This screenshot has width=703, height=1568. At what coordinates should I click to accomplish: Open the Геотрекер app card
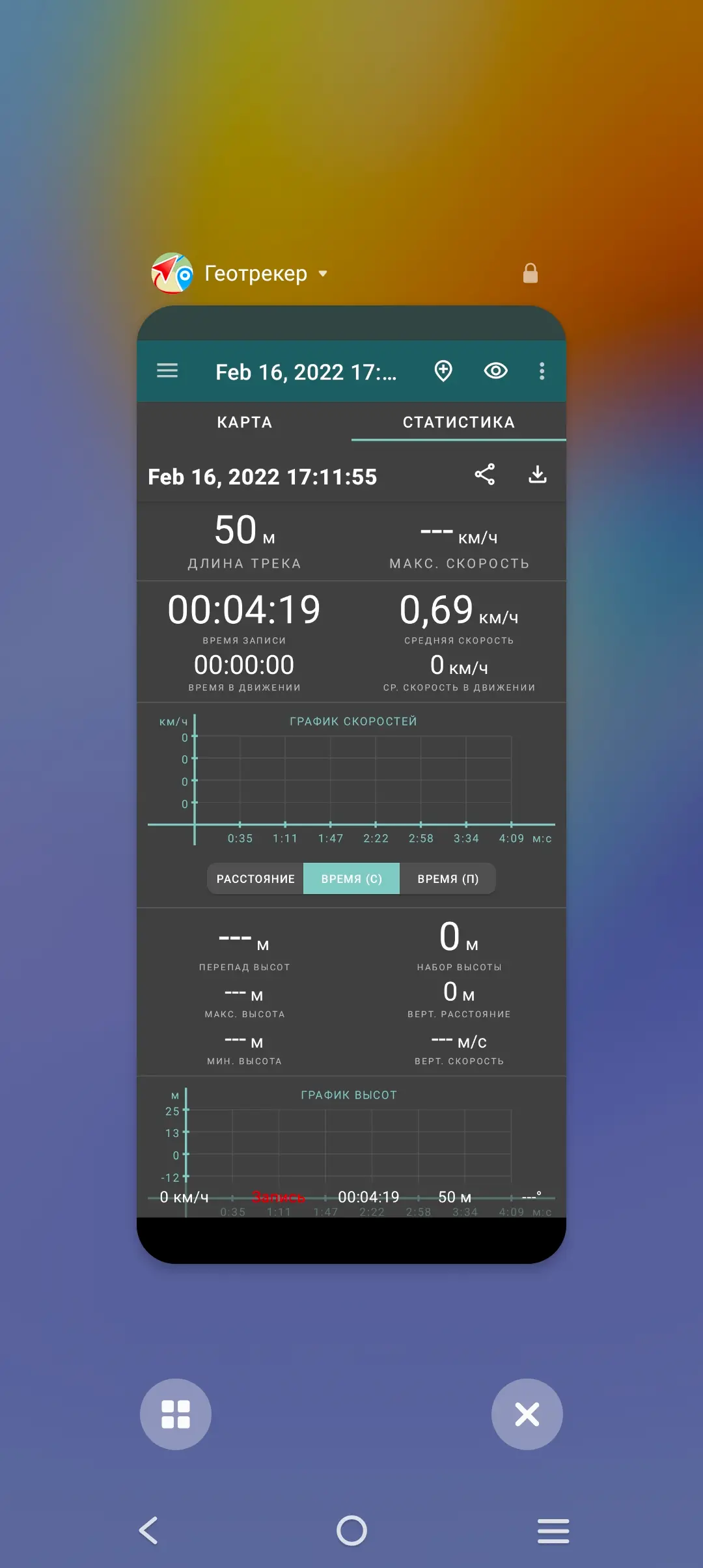(x=351, y=781)
